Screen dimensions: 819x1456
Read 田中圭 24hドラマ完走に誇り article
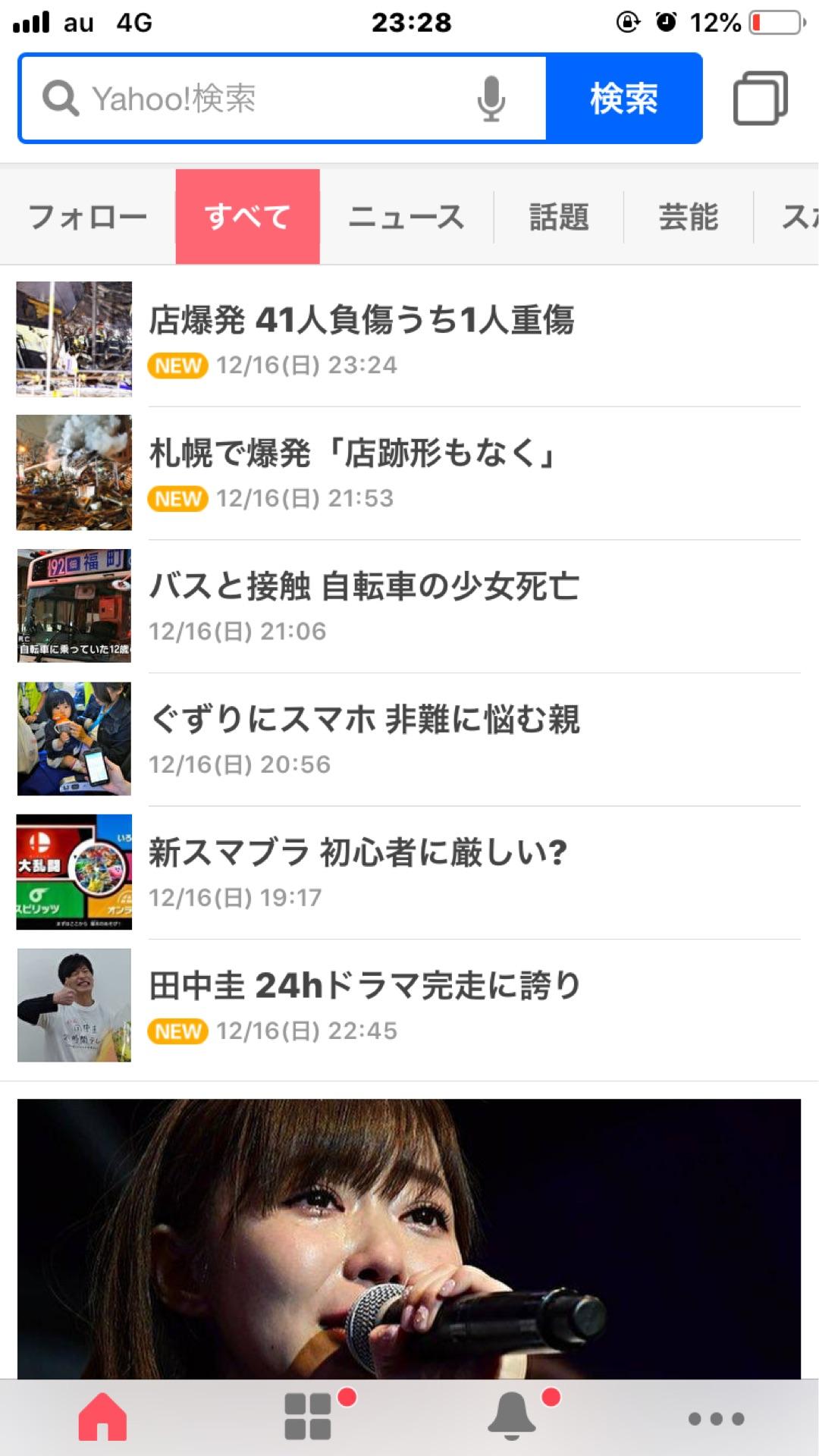[364, 987]
